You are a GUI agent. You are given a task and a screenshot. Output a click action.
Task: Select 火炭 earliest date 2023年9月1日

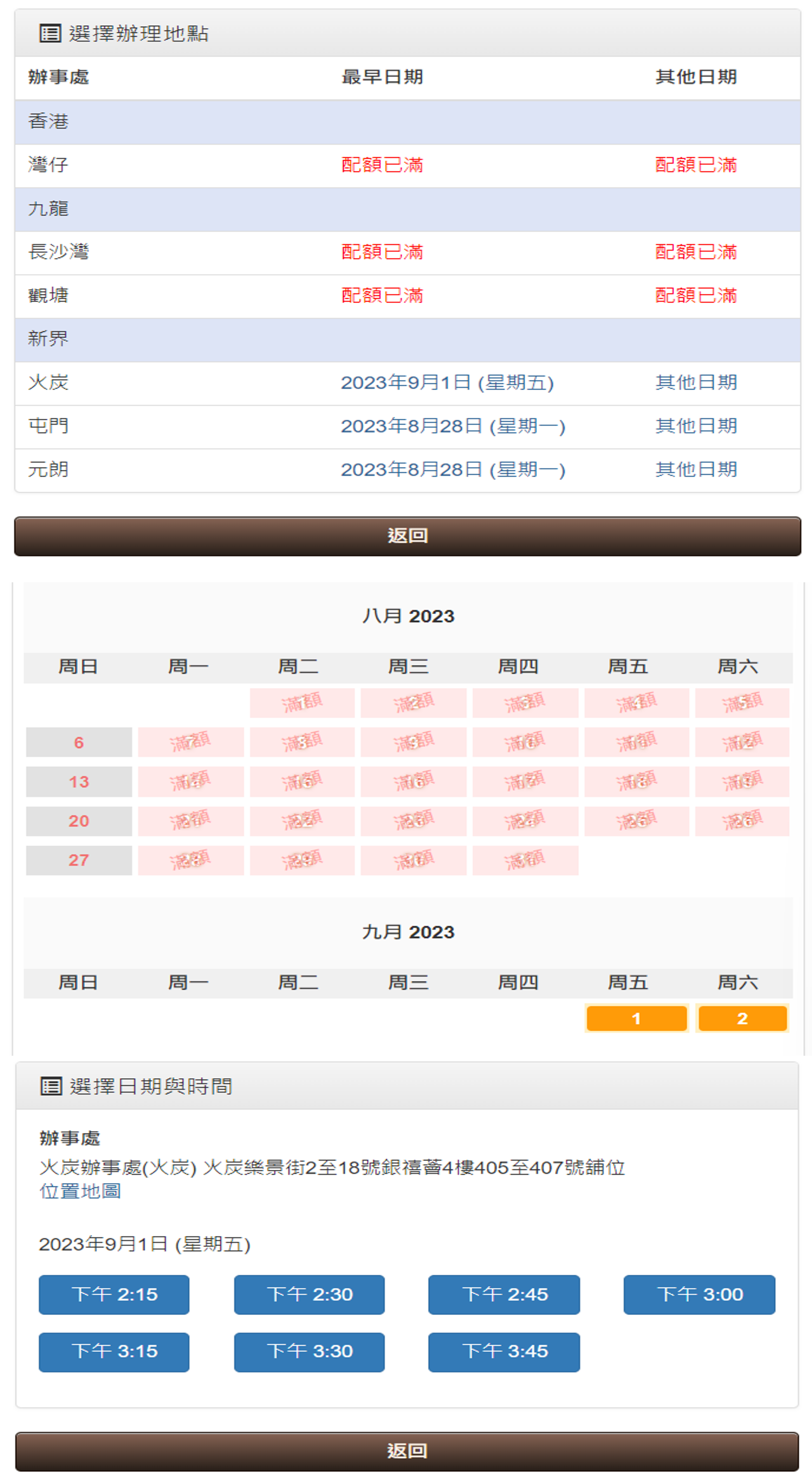[x=447, y=382]
